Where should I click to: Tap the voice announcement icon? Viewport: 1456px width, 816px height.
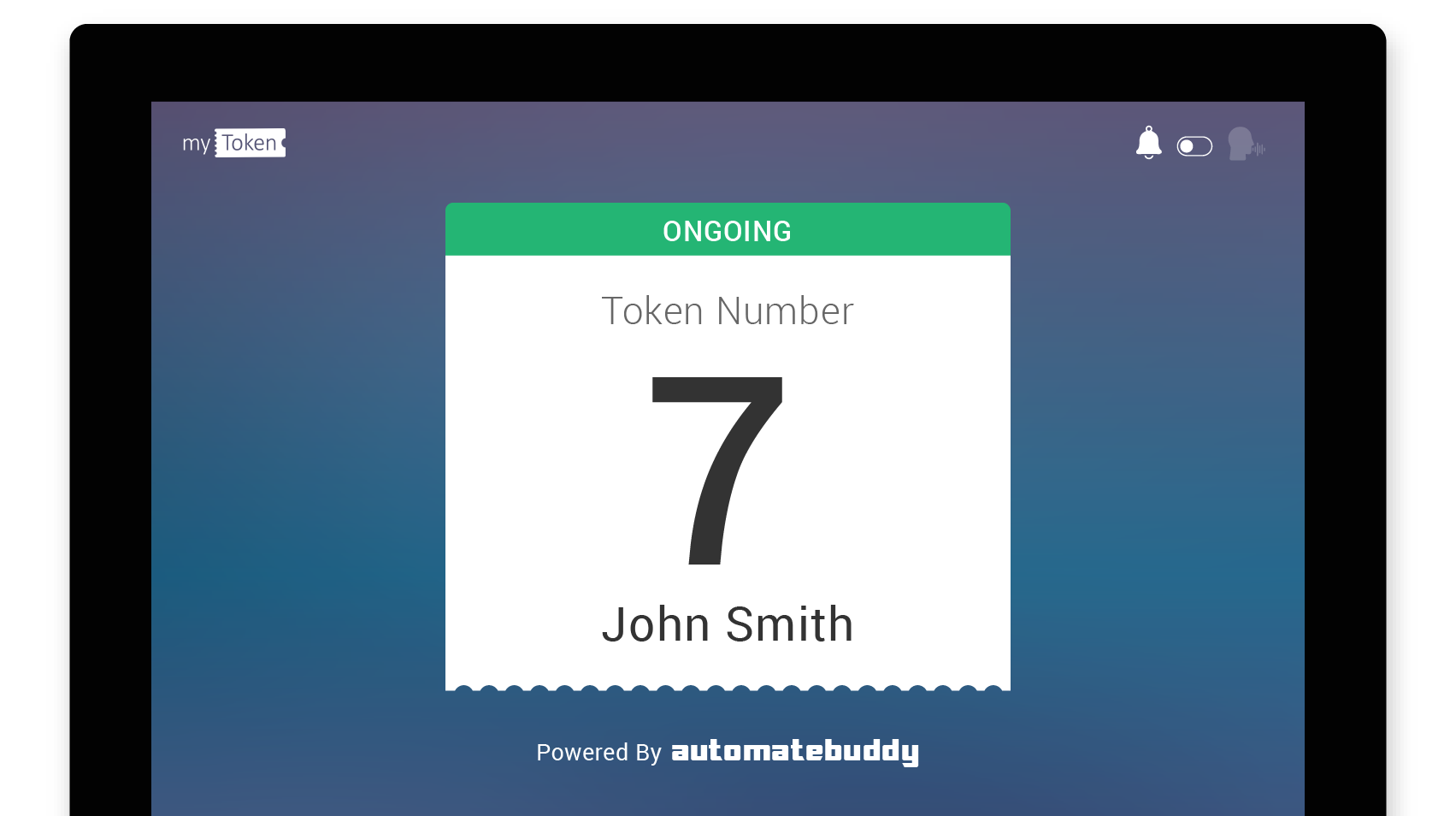click(1245, 144)
